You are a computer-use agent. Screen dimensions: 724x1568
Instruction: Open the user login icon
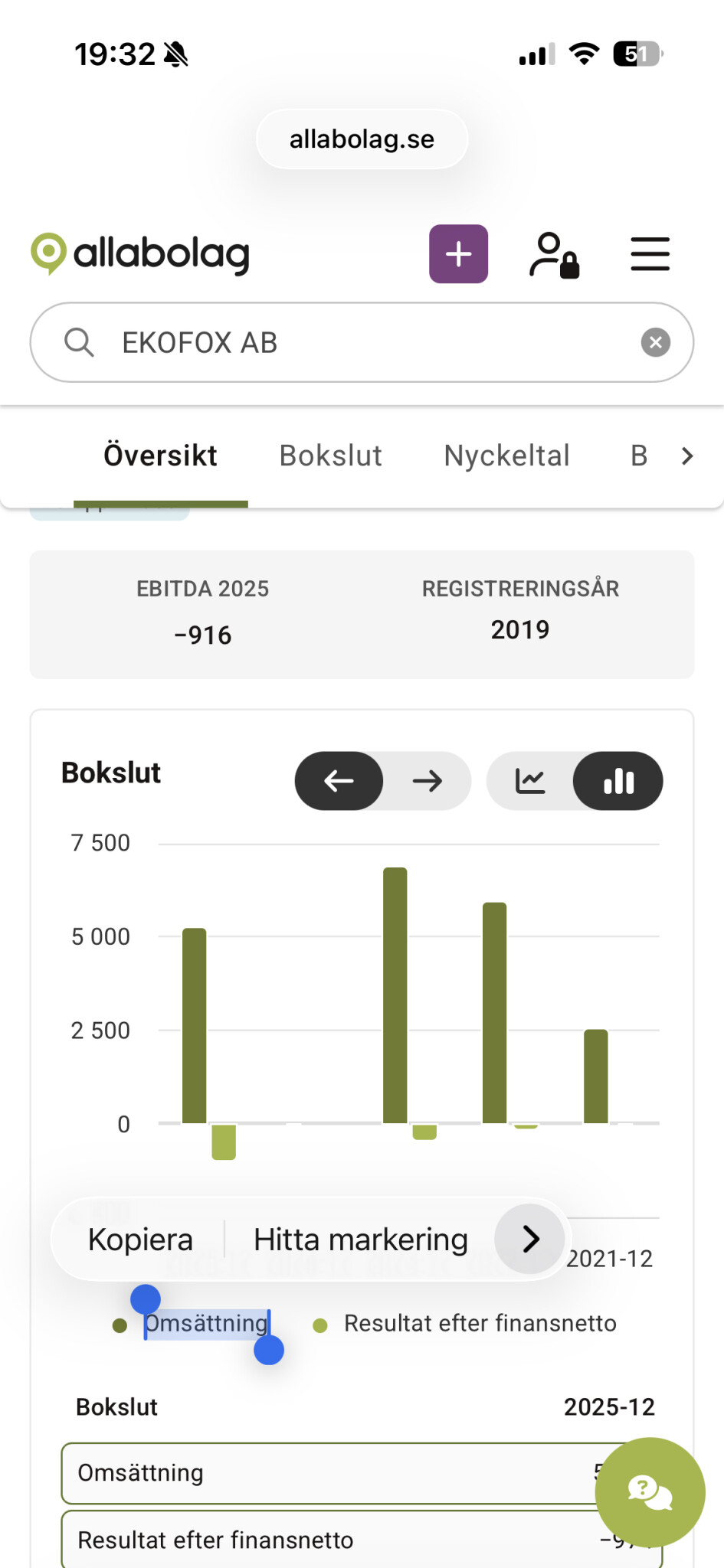tap(554, 255)
